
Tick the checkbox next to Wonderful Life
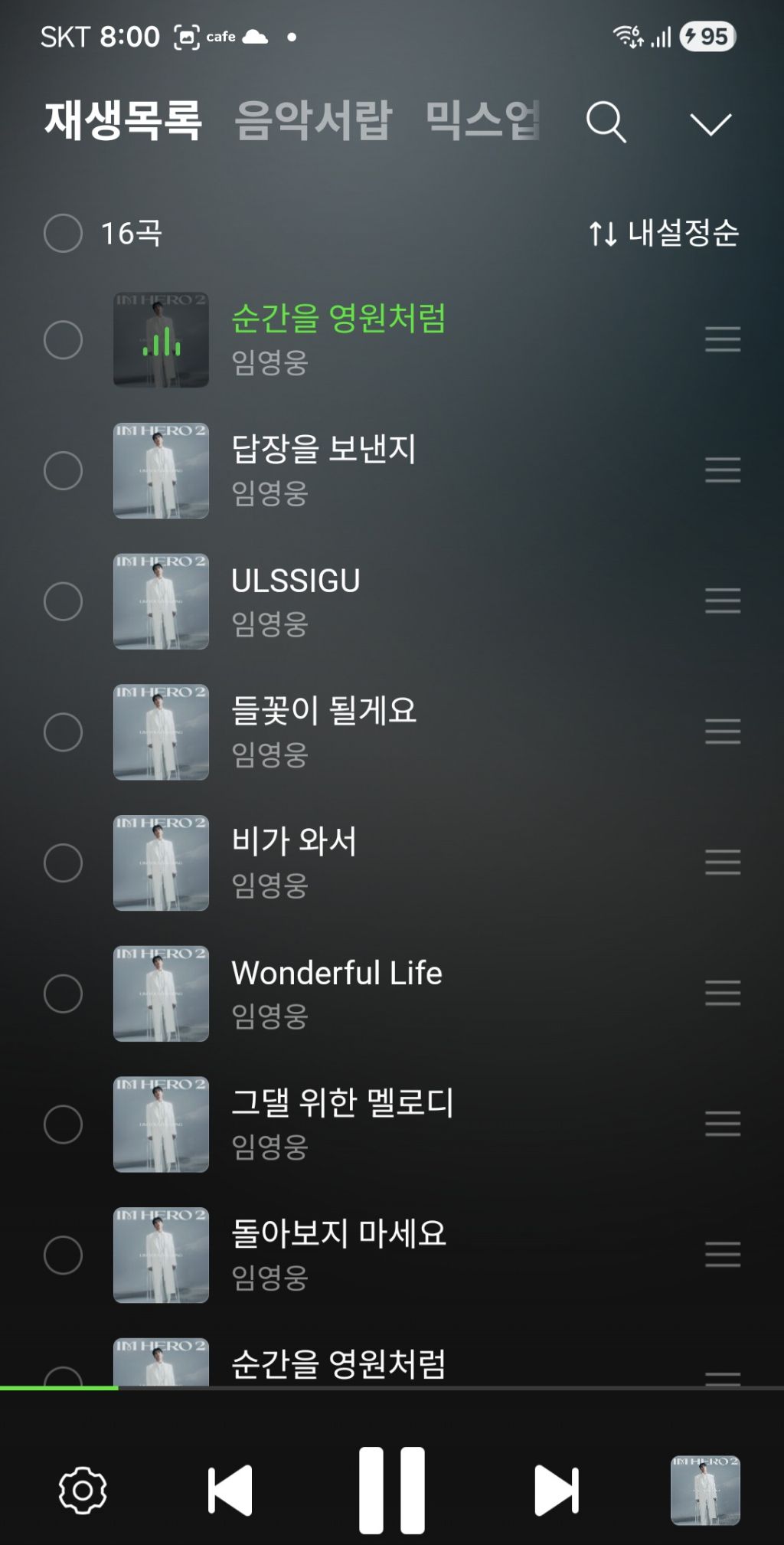63,993
